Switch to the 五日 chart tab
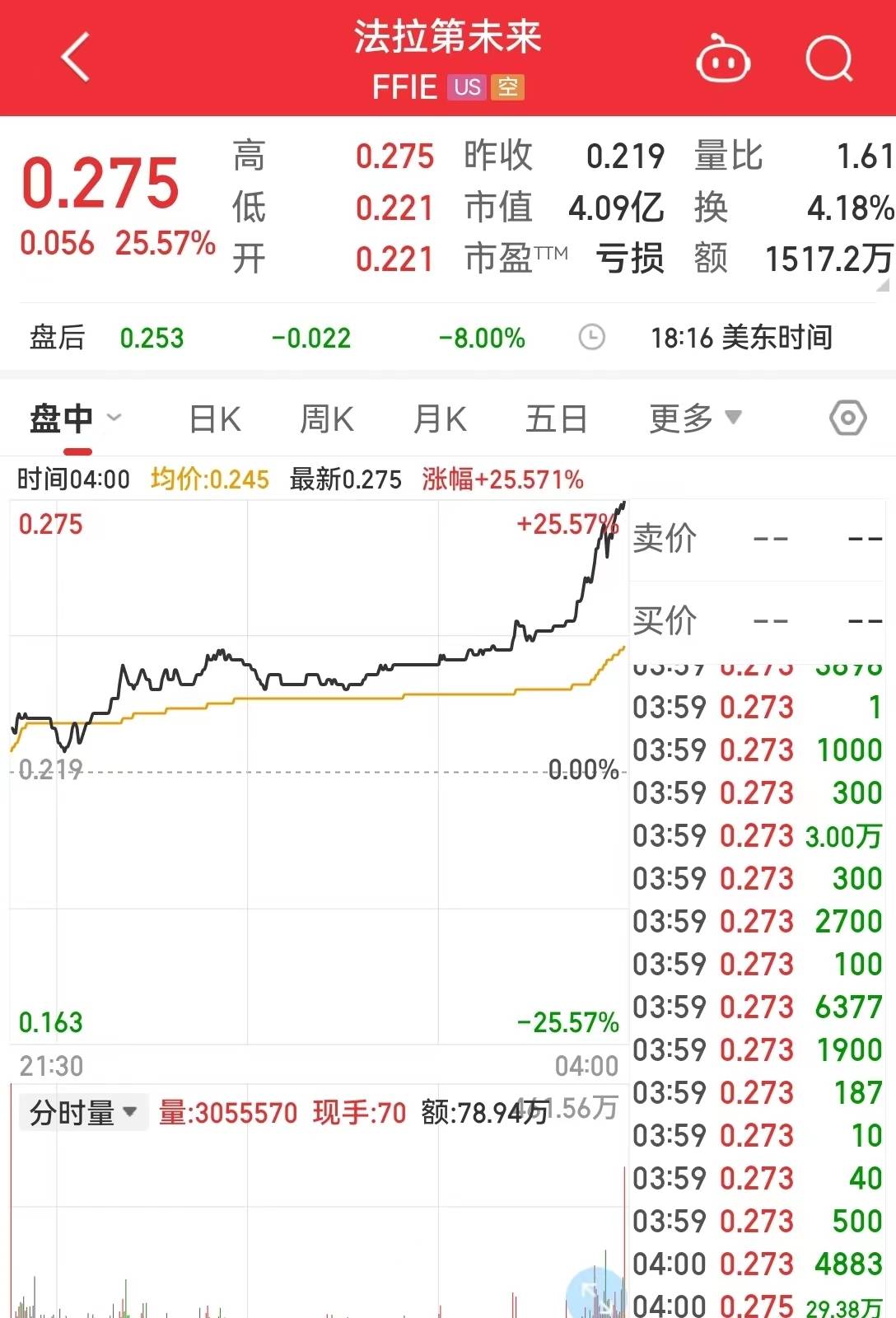Image resolution: width=896 pixels, height=1318 pixels. [x=556, y=418]
